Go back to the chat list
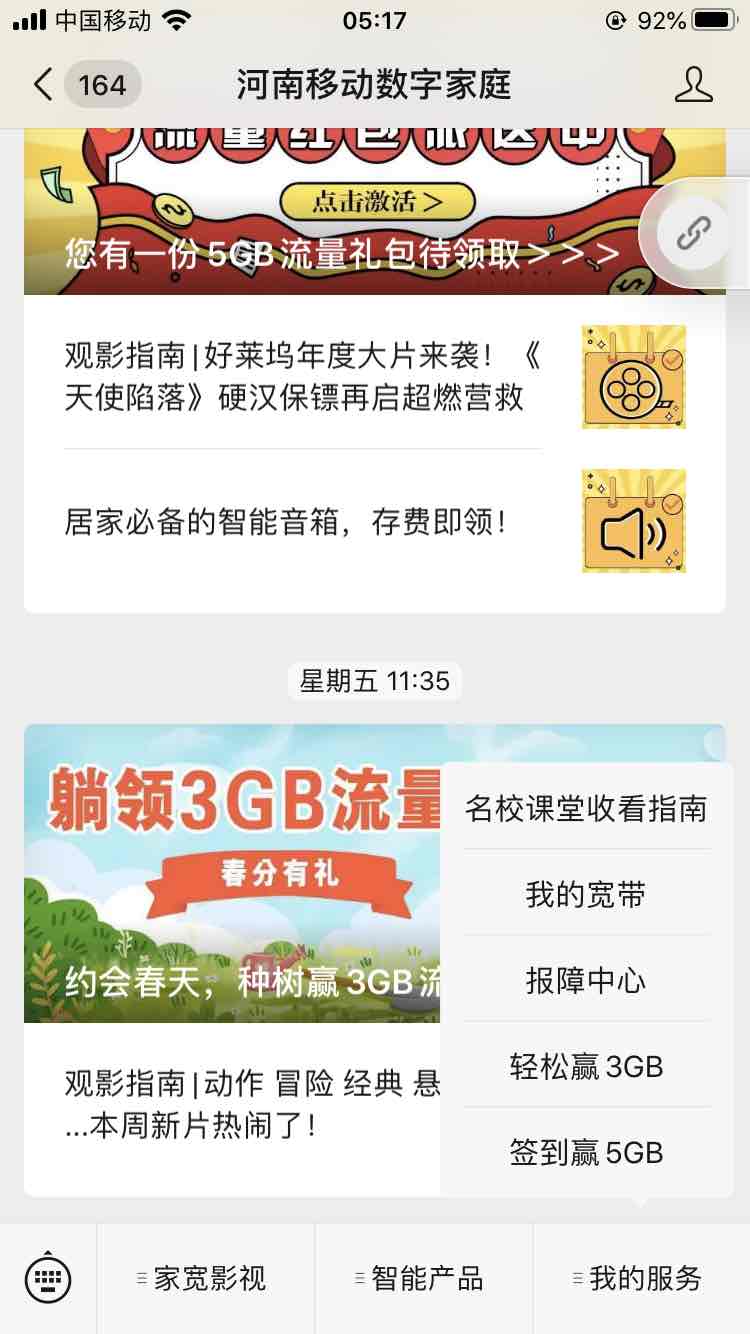The width and height of the screenshot is (750, 1334). 42,85
